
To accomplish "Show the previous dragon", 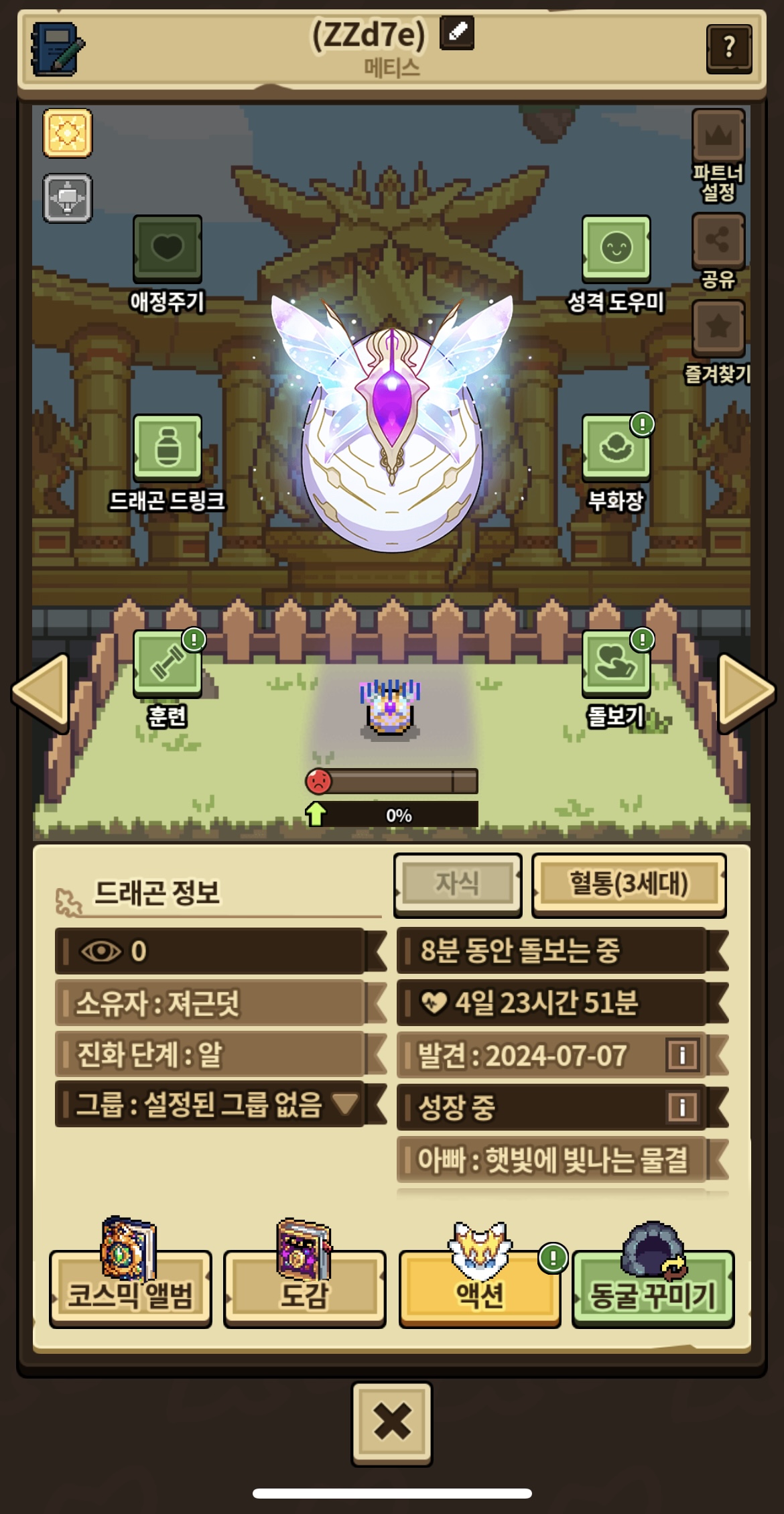I will click(x=40, y=692).
